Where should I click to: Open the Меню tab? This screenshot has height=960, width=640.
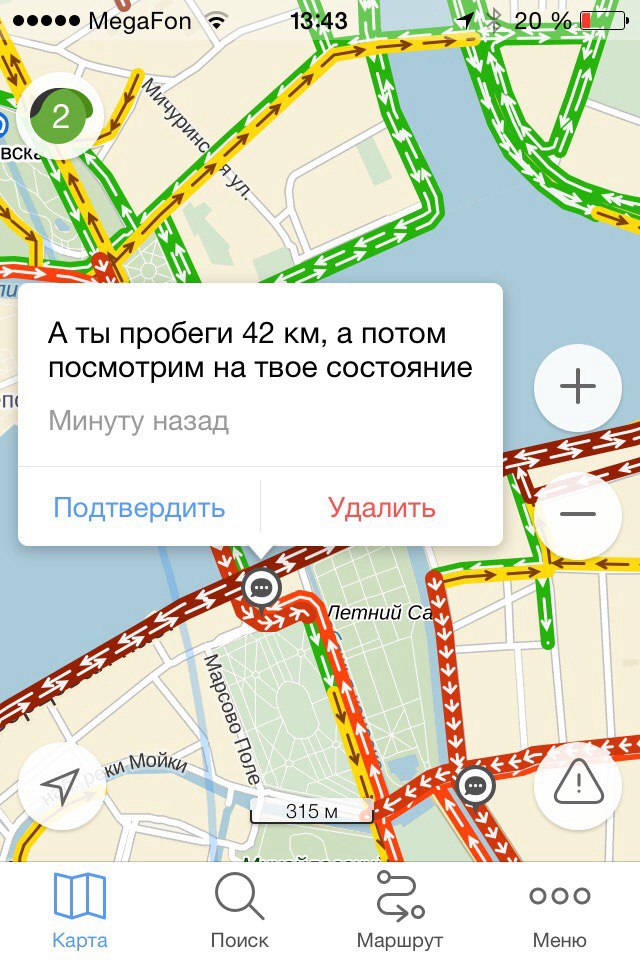pos(560,908)
